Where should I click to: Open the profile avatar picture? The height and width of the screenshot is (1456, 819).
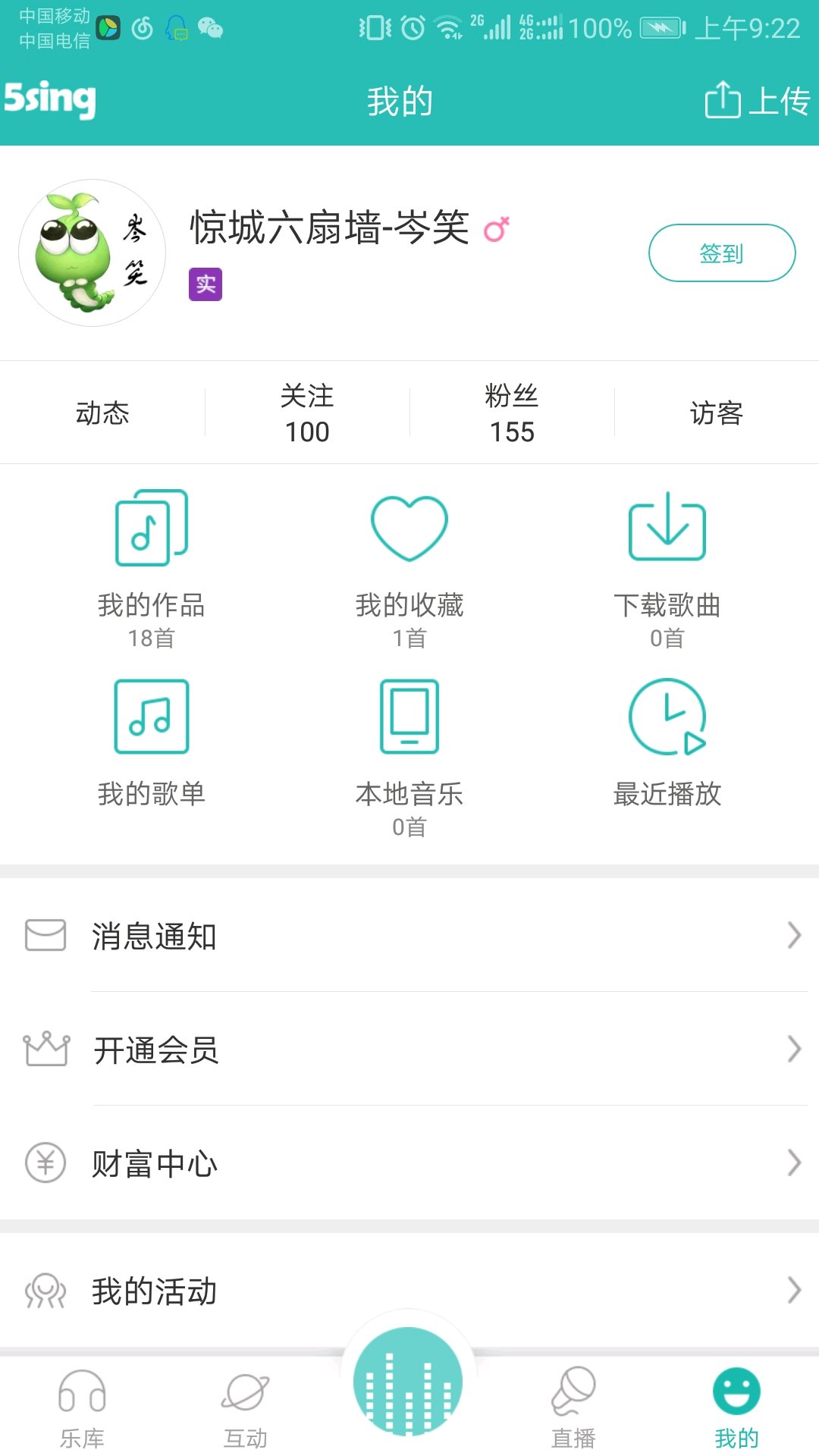[x=93, y=253]
